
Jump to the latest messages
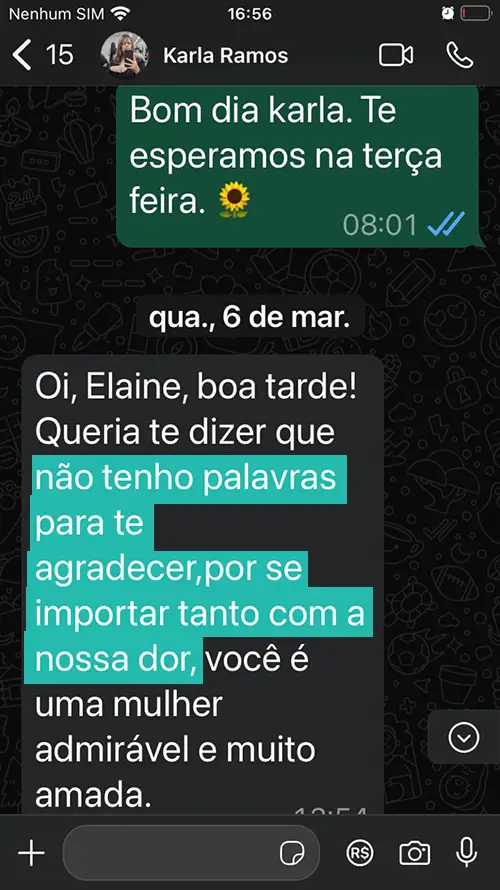tap(464, 737)
